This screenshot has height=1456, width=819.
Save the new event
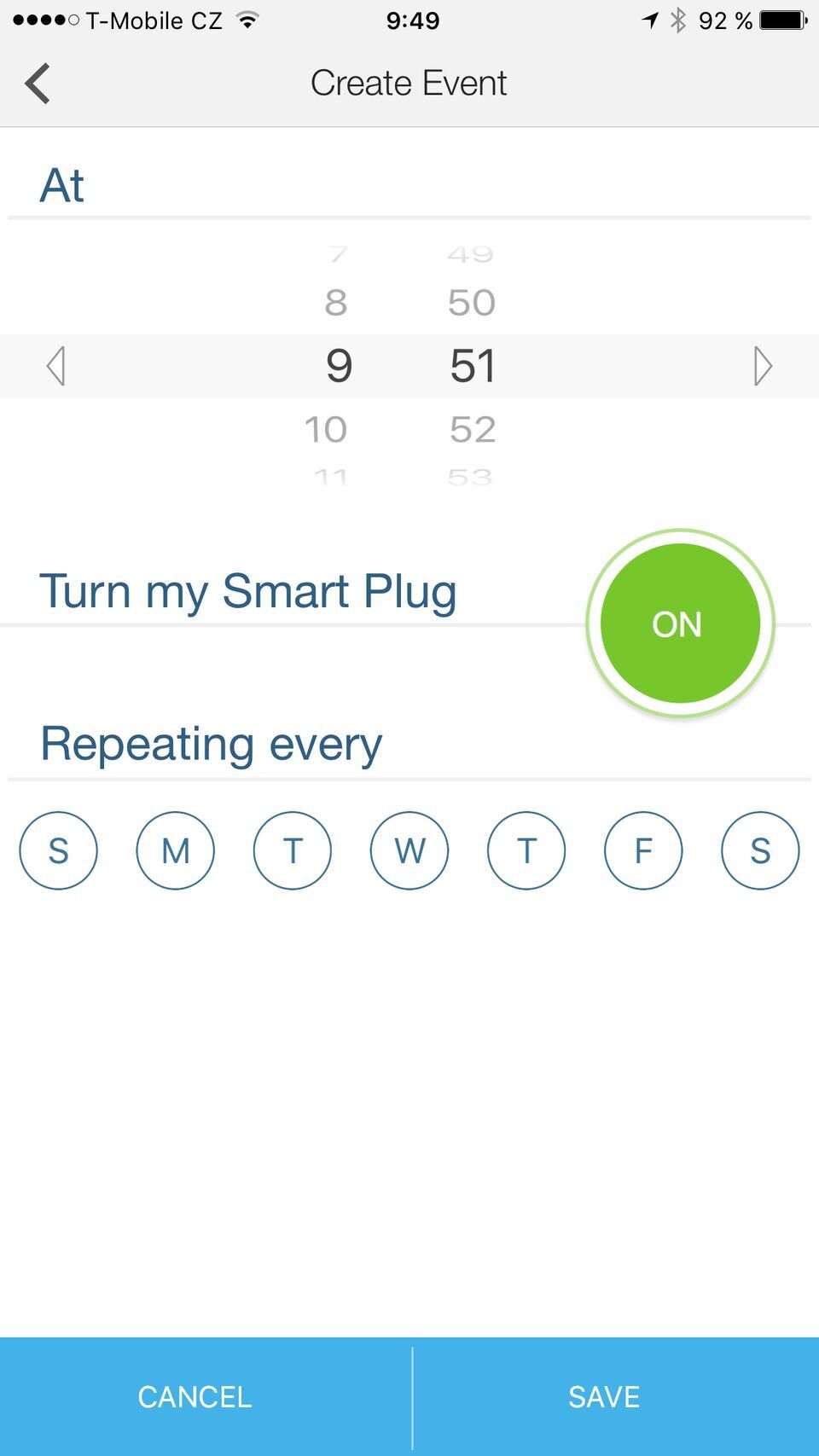(604, 1396)
